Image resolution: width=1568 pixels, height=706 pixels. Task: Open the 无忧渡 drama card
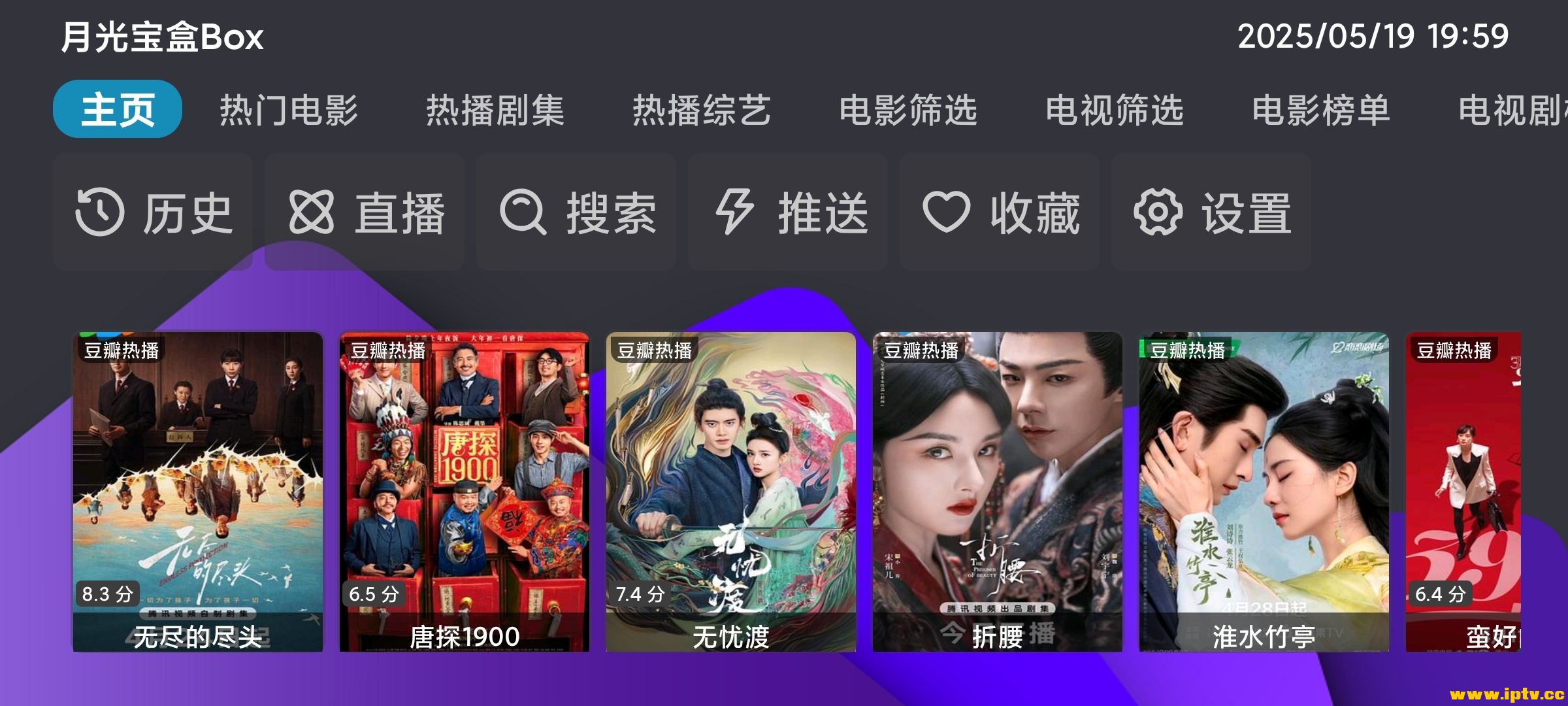[x=730, y=492]
